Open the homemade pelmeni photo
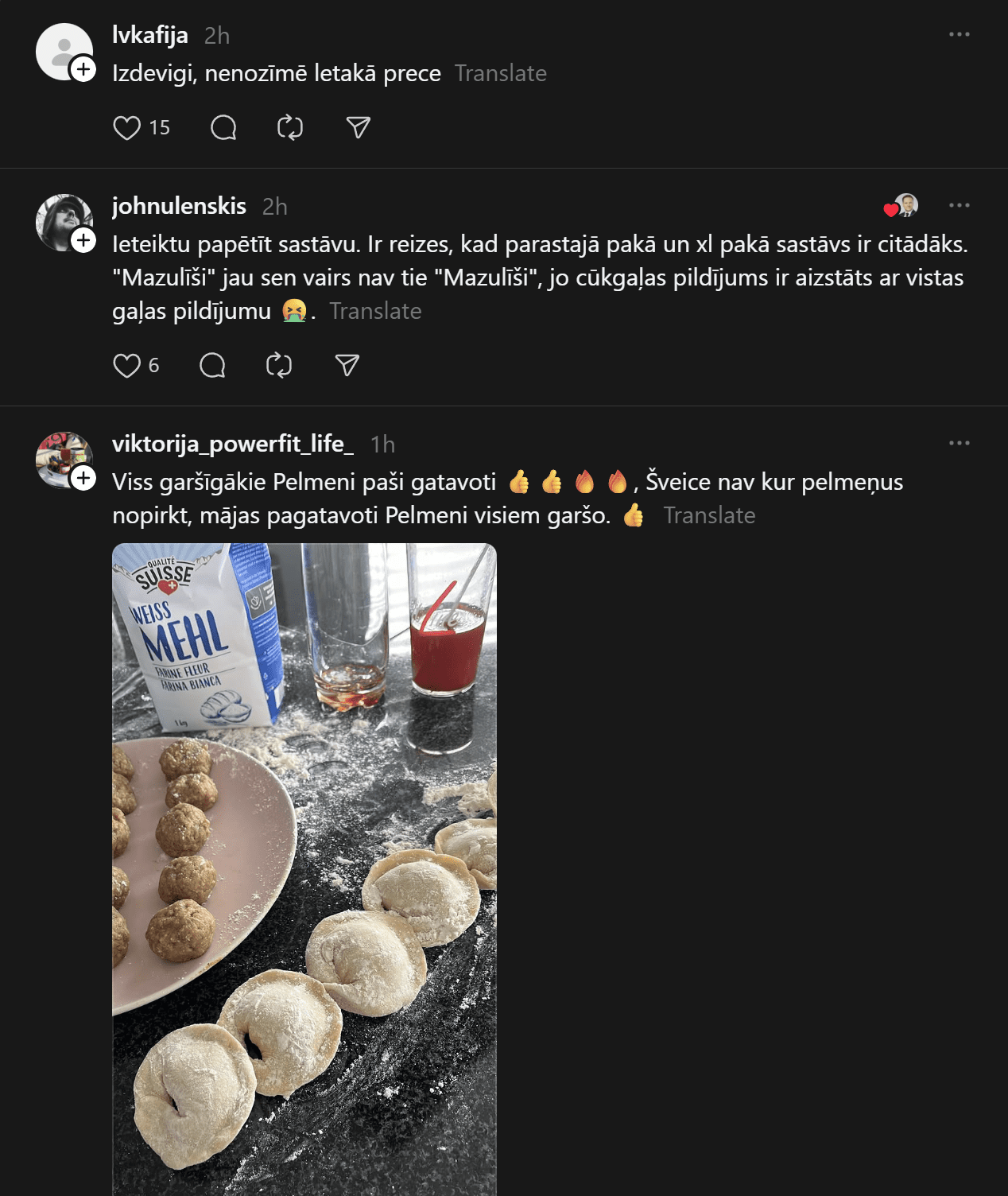 click(304, 867)
